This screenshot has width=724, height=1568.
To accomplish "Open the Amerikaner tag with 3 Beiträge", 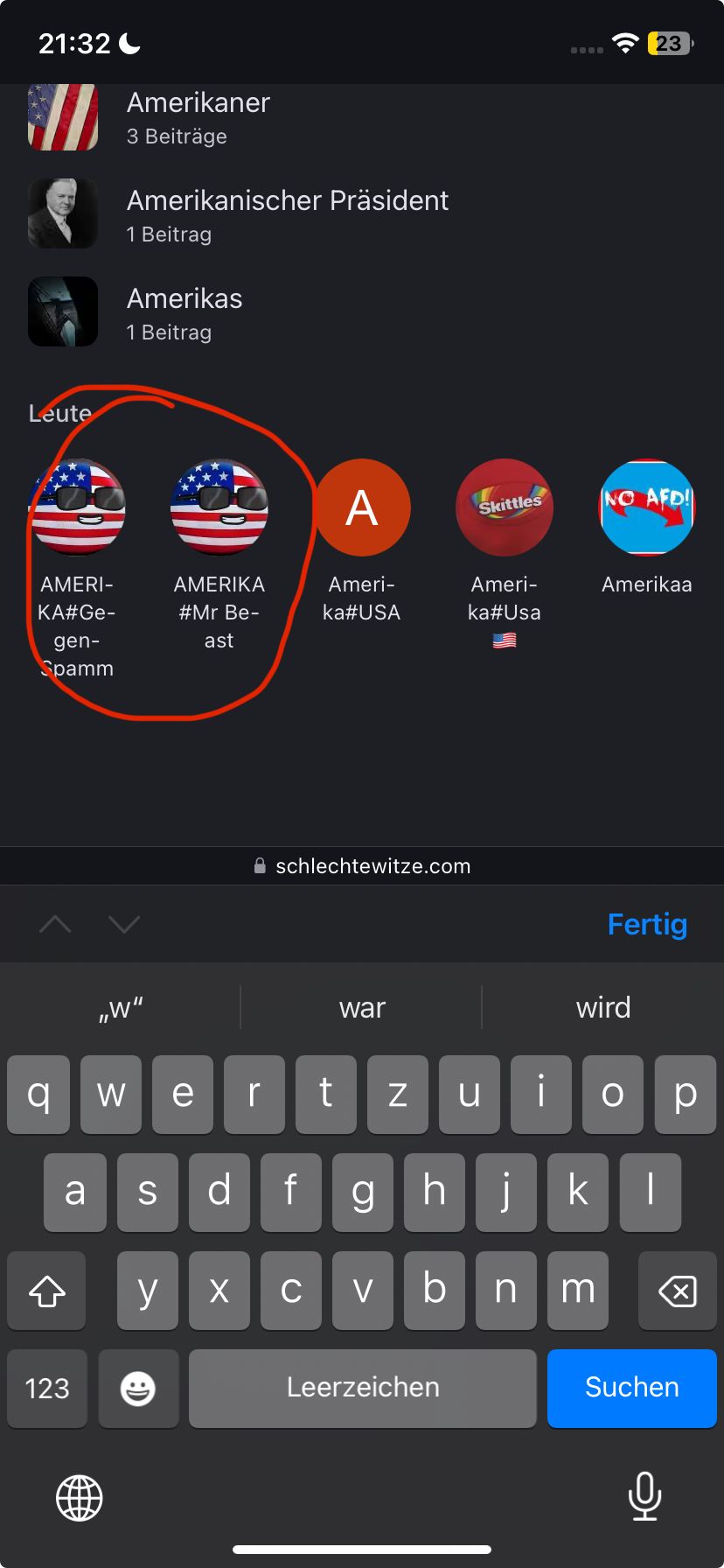I will (362, 117).
